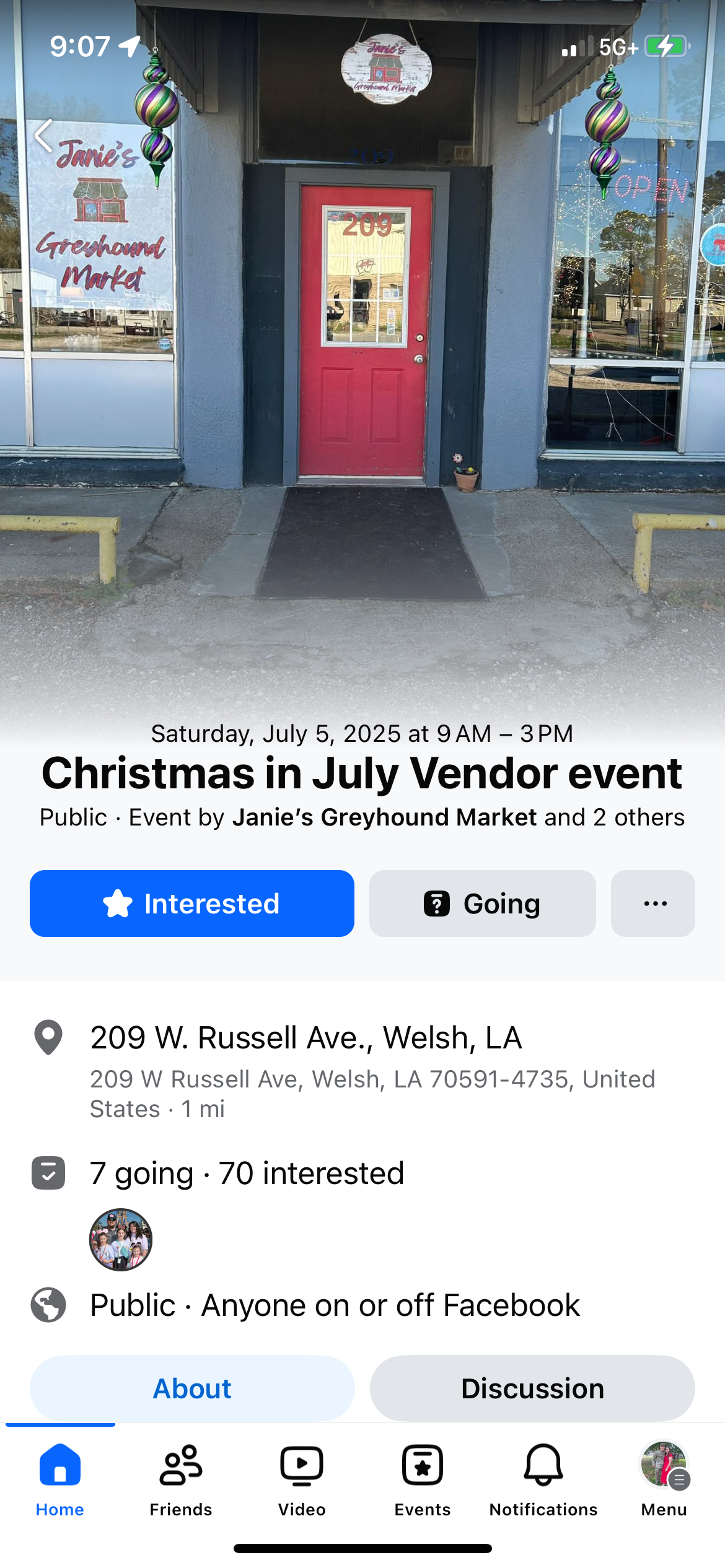Switch to the Discussion tab
The image size is (725, 1568).
(x=532, y=1388)
